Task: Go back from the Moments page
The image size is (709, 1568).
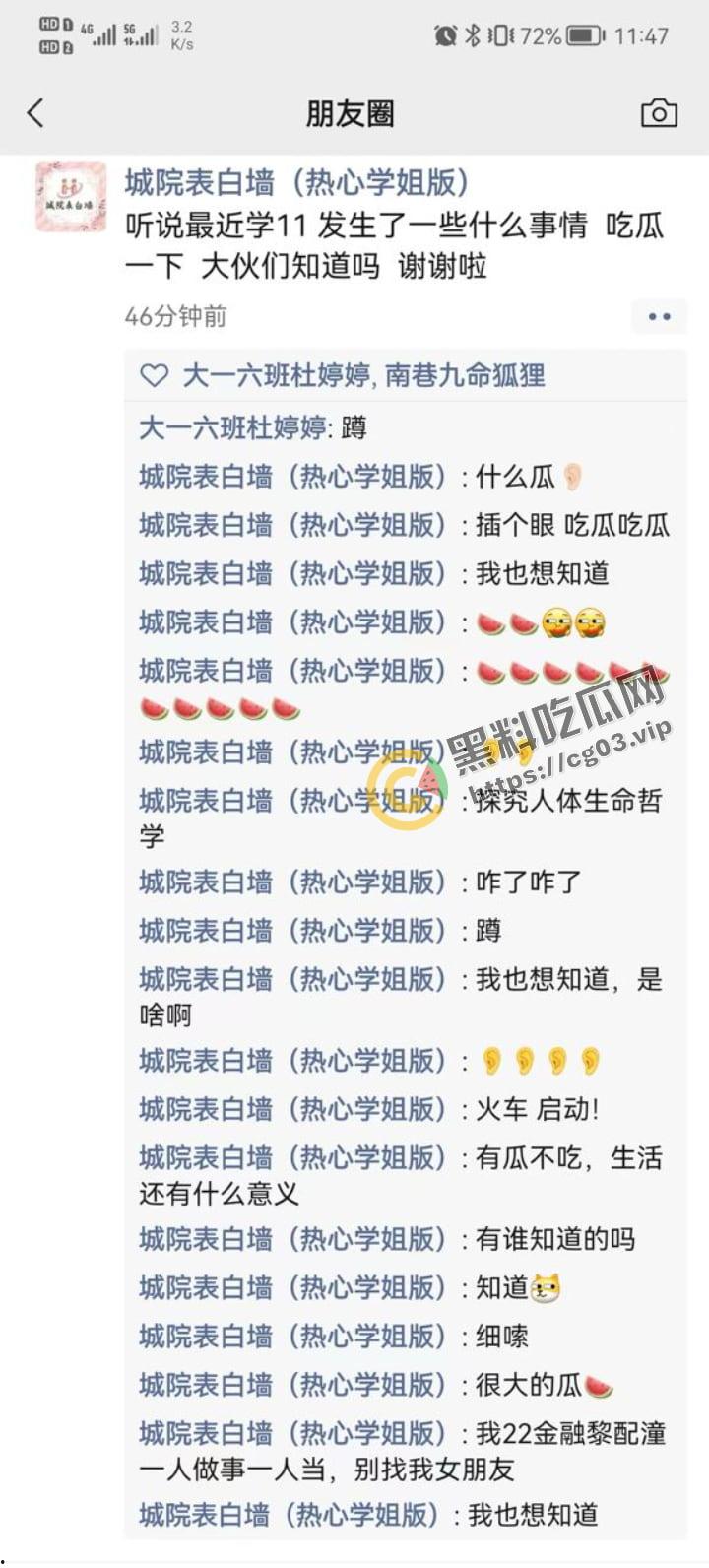Action: point(35,113)
